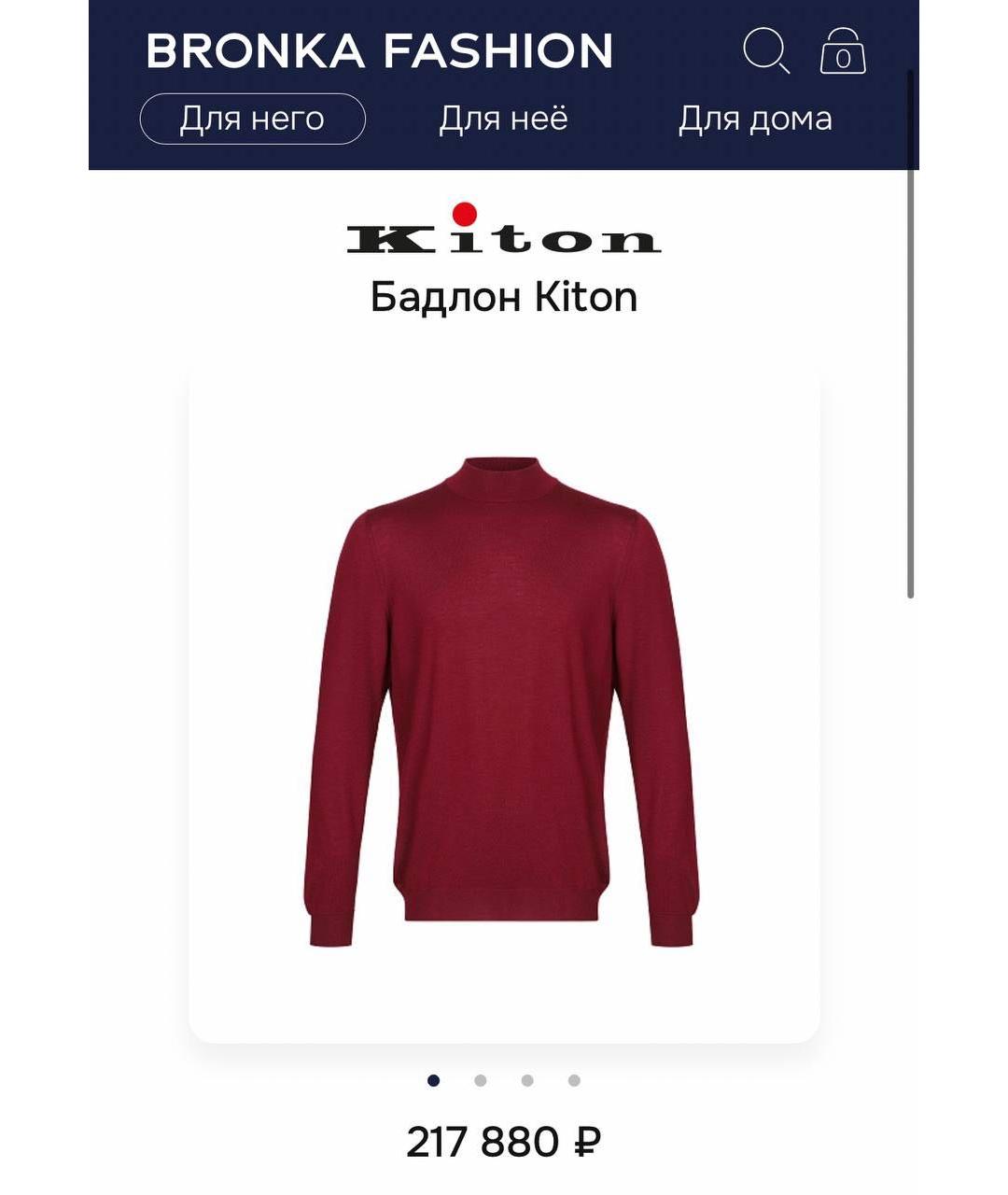Screen dimensions: 1008x1195
Task: View cart count badge showing 0
Action: [843, 58]
